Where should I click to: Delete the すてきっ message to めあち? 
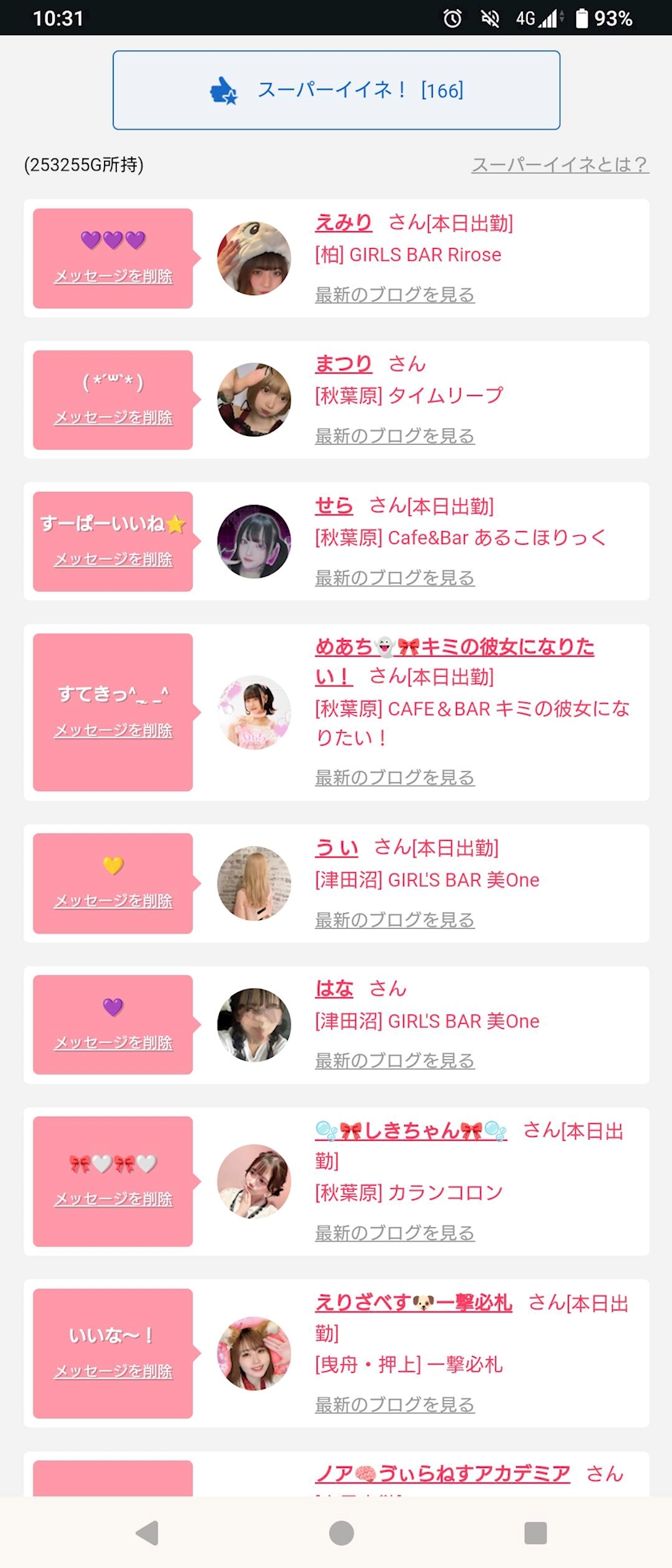click(113, 731)
